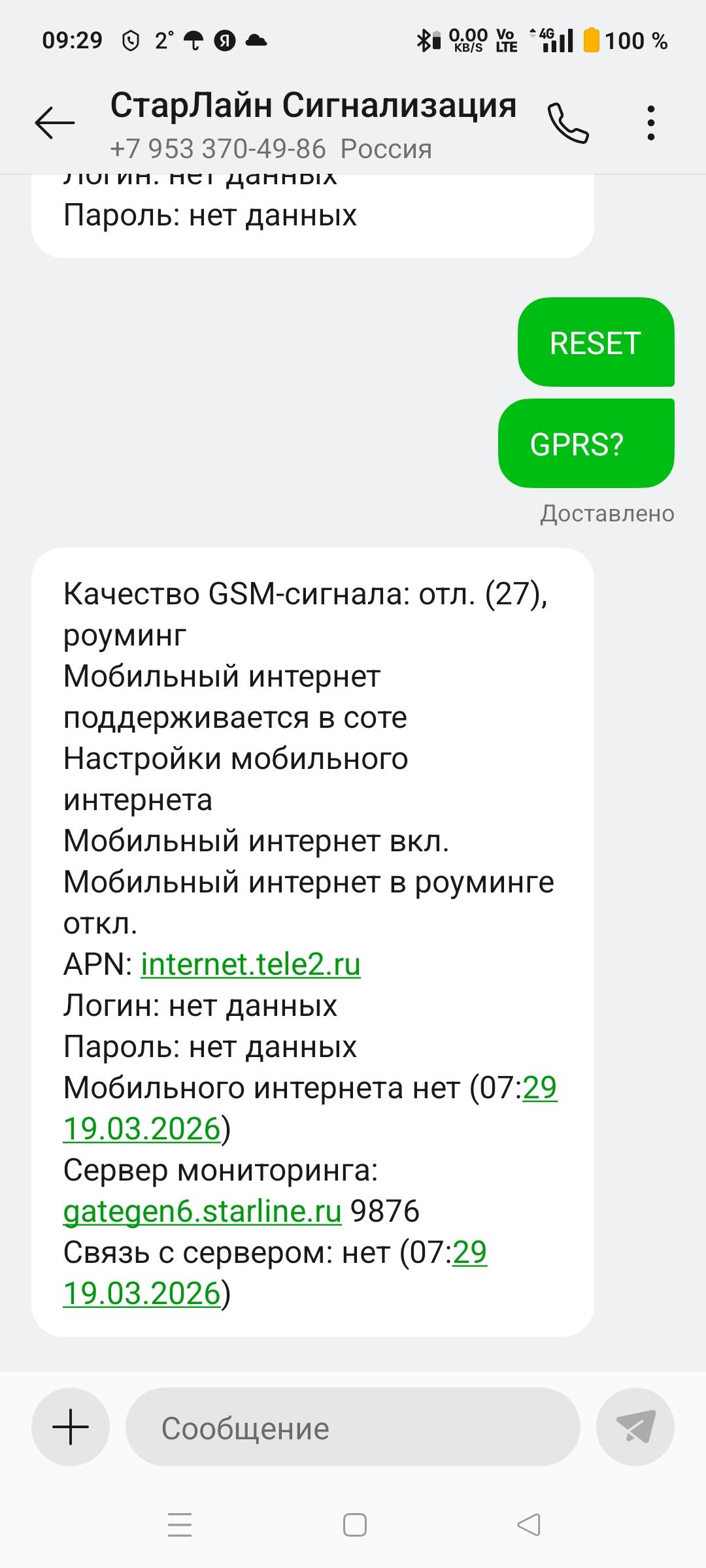
Task: Open the overflow menu with three dots
Action: (x=650, y=123)
